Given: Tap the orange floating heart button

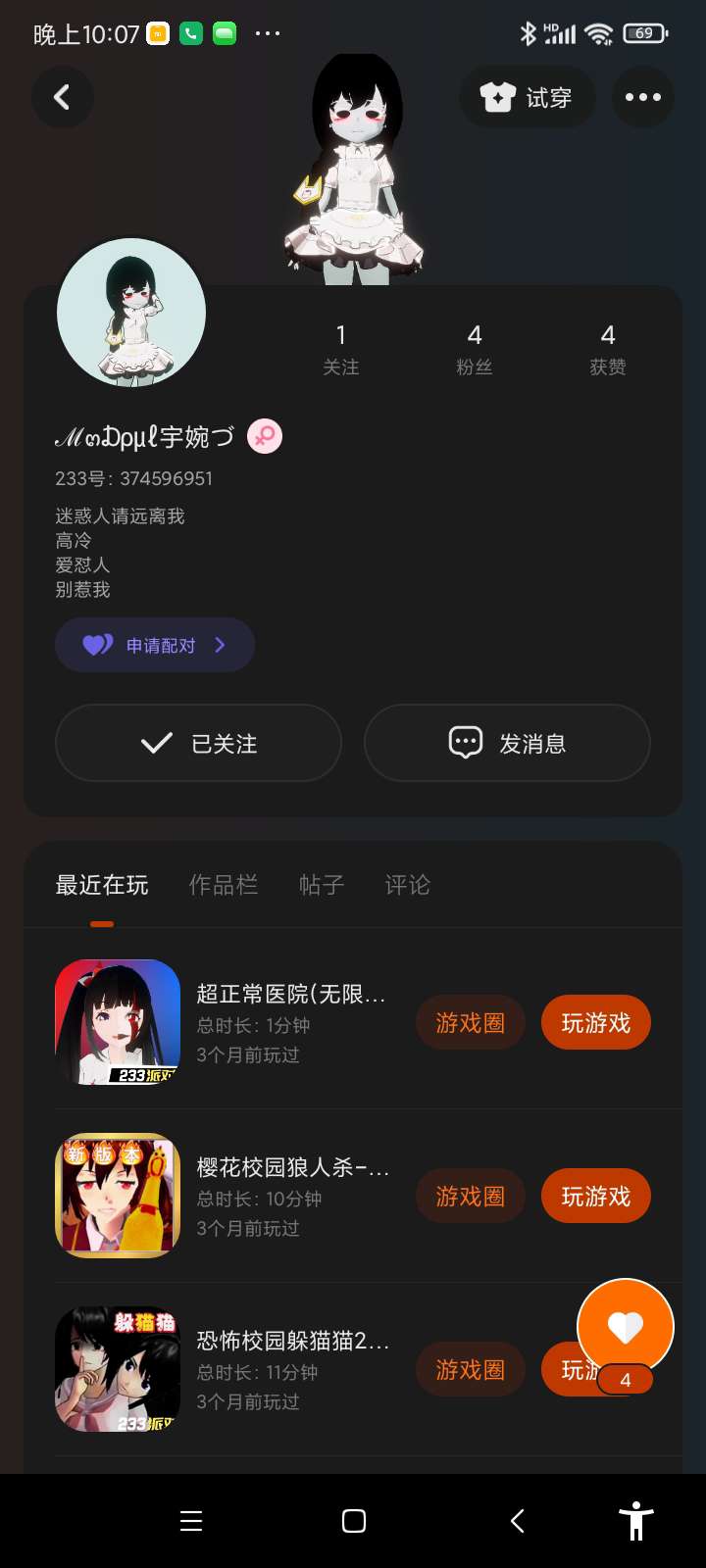Looking at the screenshot, I should (626, 1327).
